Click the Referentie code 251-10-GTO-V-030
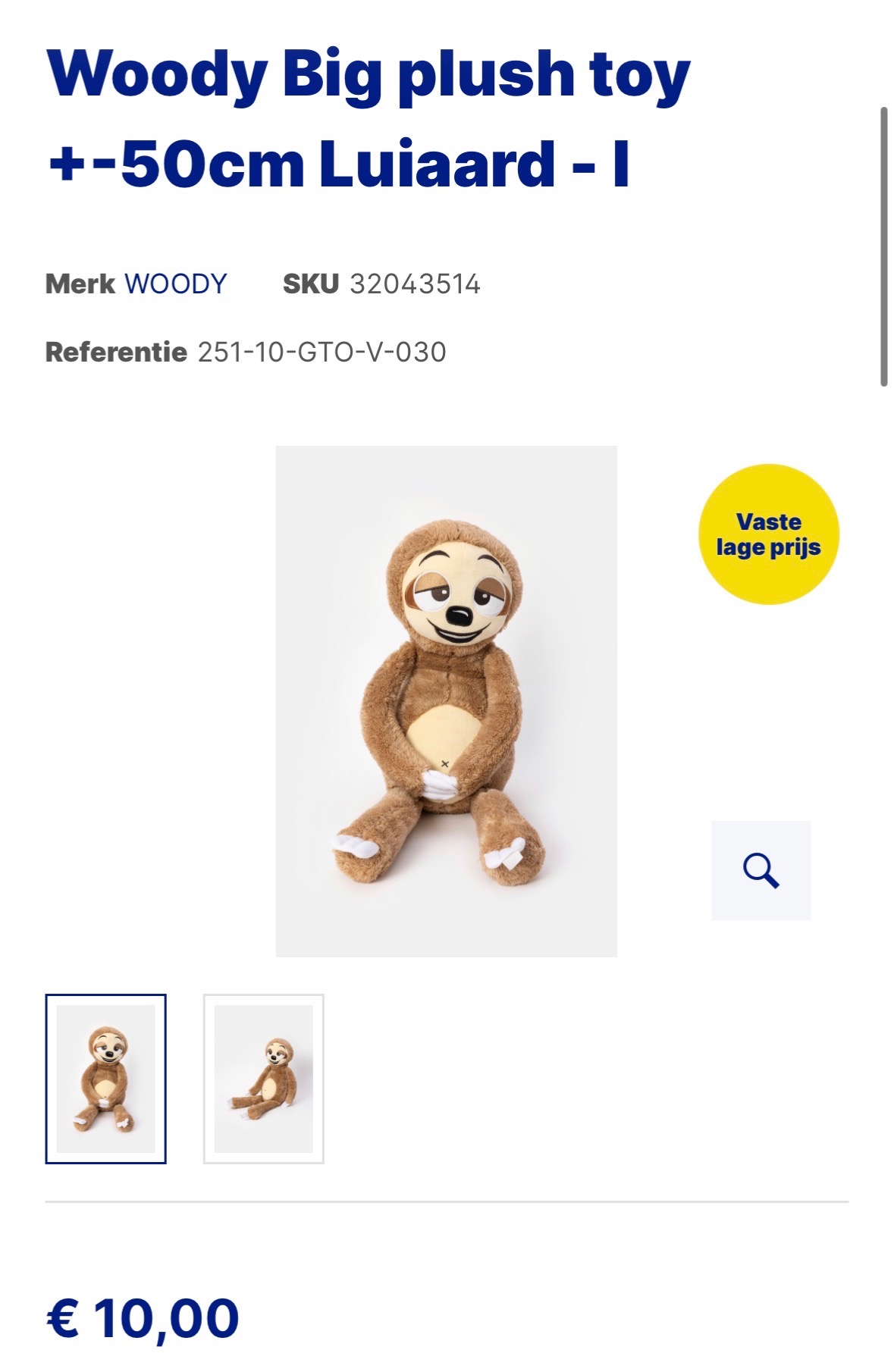 [x=322, y=351]
